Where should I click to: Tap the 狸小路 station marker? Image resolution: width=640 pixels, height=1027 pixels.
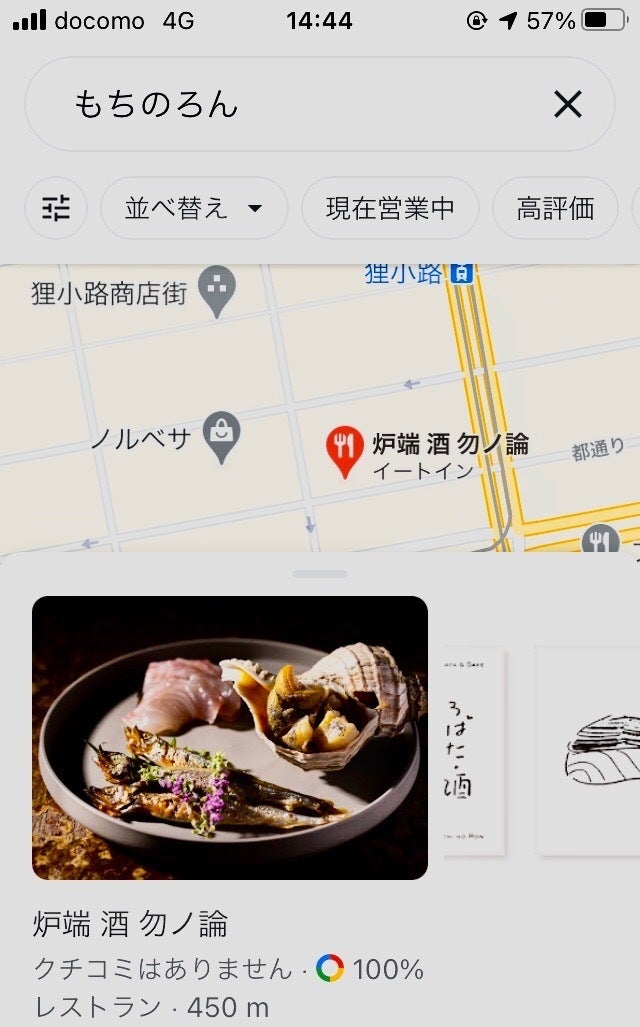tap(460, 272)
